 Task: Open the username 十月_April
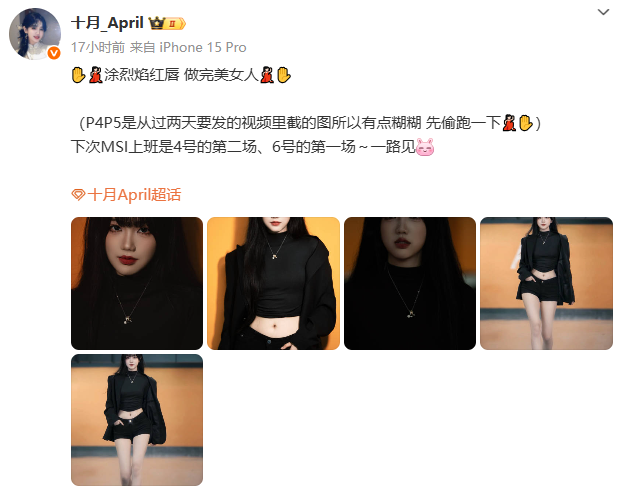(x=108, y=23)
